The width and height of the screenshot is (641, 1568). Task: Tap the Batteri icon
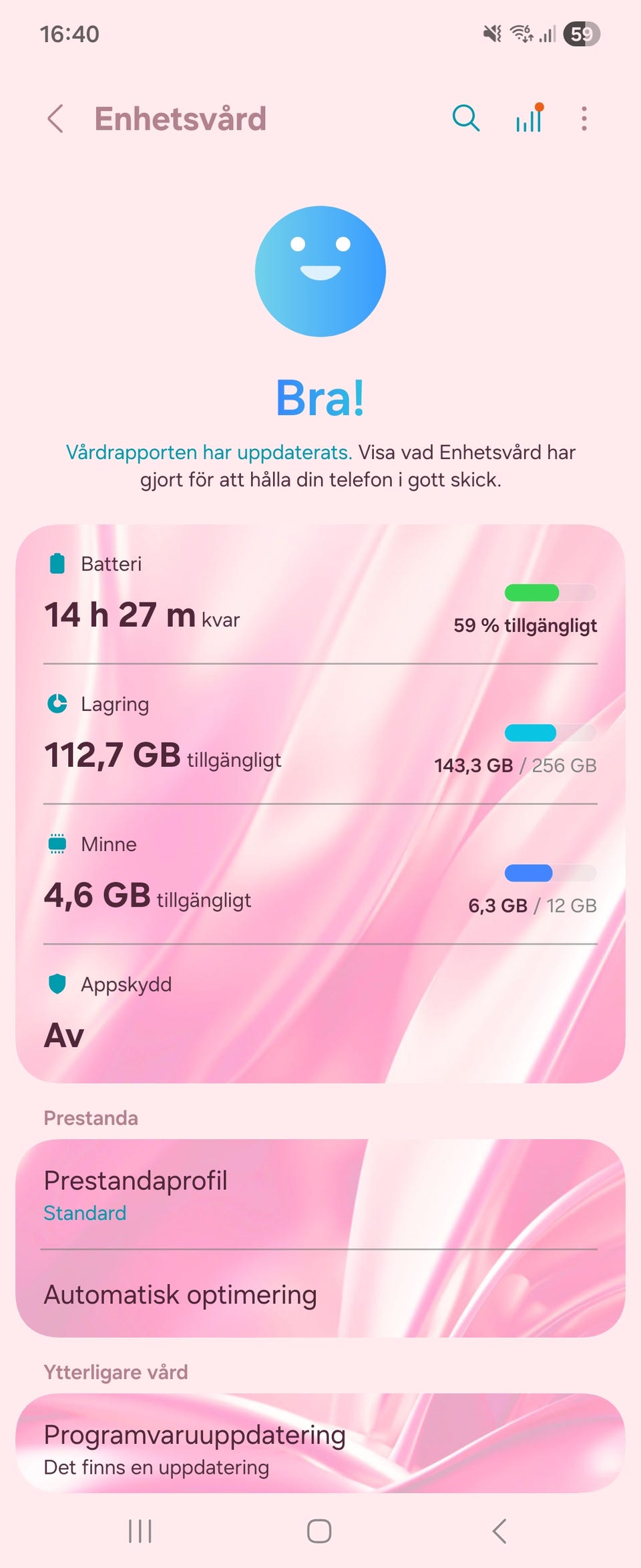point(57,563)
